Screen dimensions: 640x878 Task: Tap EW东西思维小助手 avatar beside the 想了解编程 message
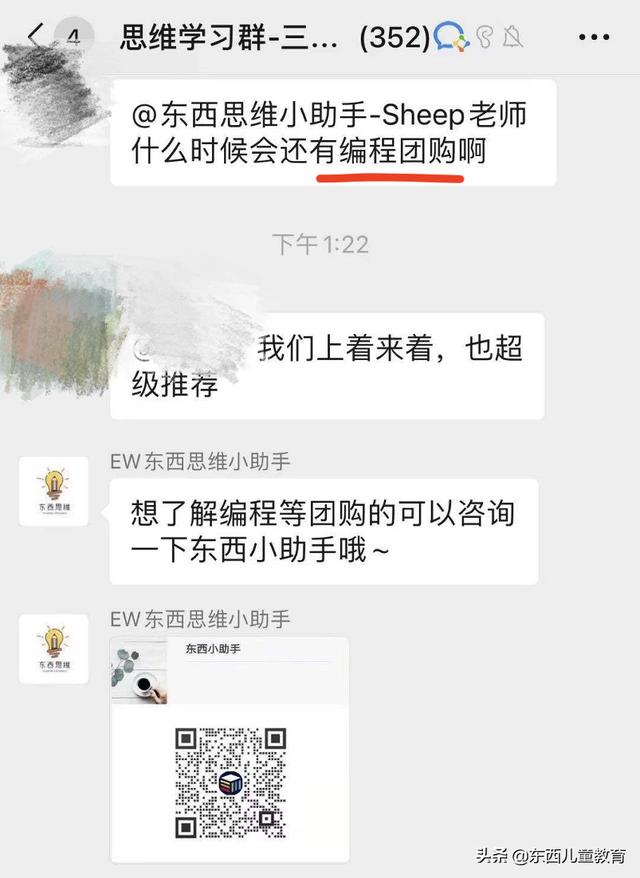click(x=54, y=491)
